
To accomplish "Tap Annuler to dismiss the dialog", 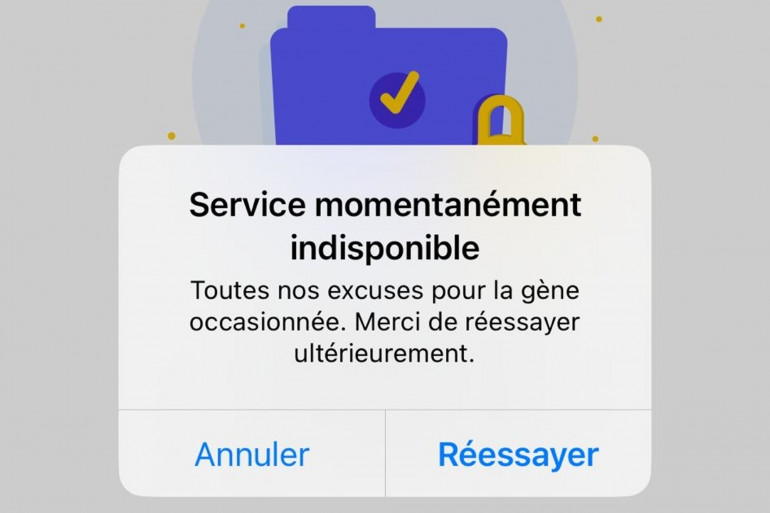I will [x=252, y=454].
